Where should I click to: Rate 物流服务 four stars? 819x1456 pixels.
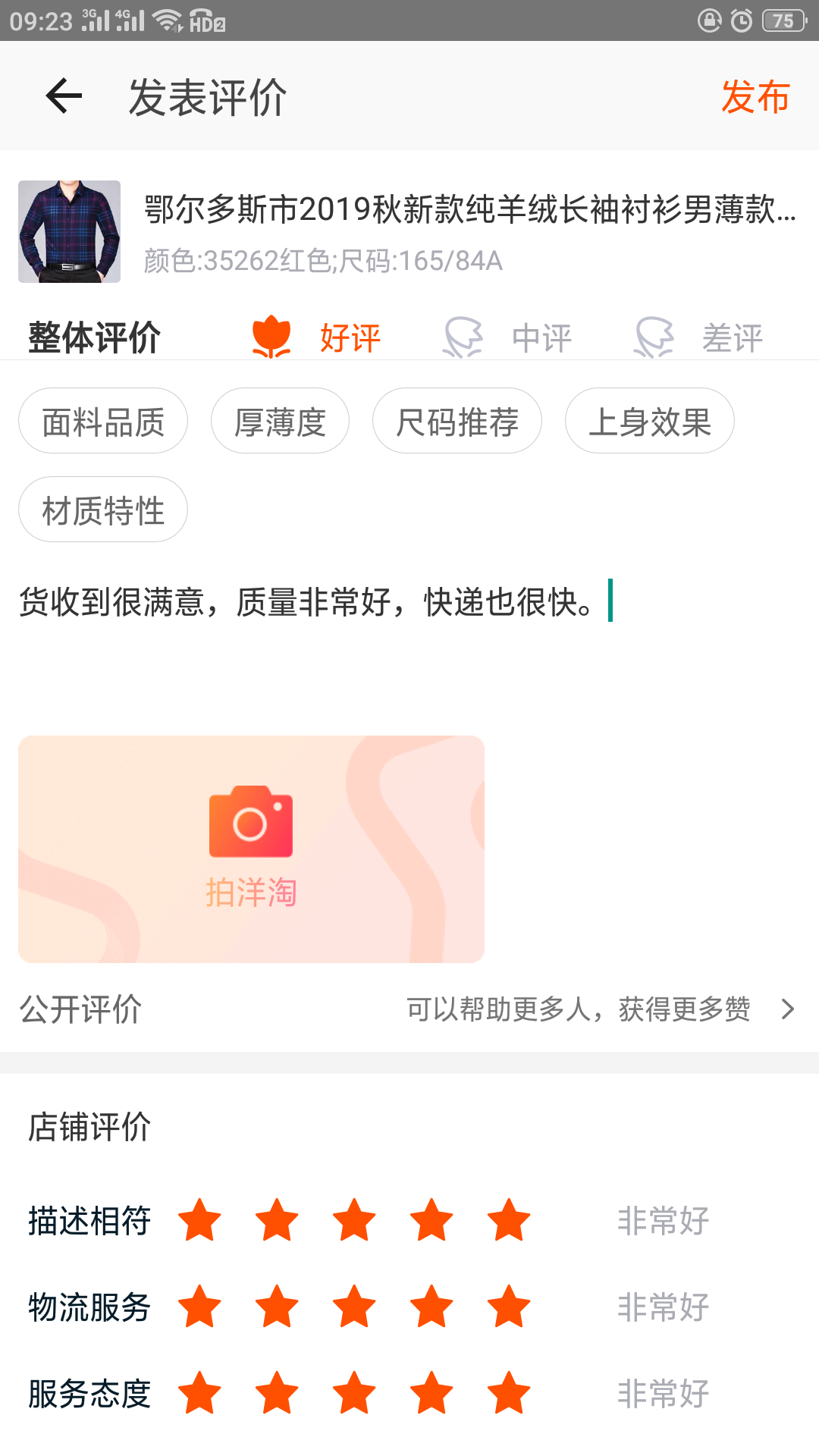431,1307
